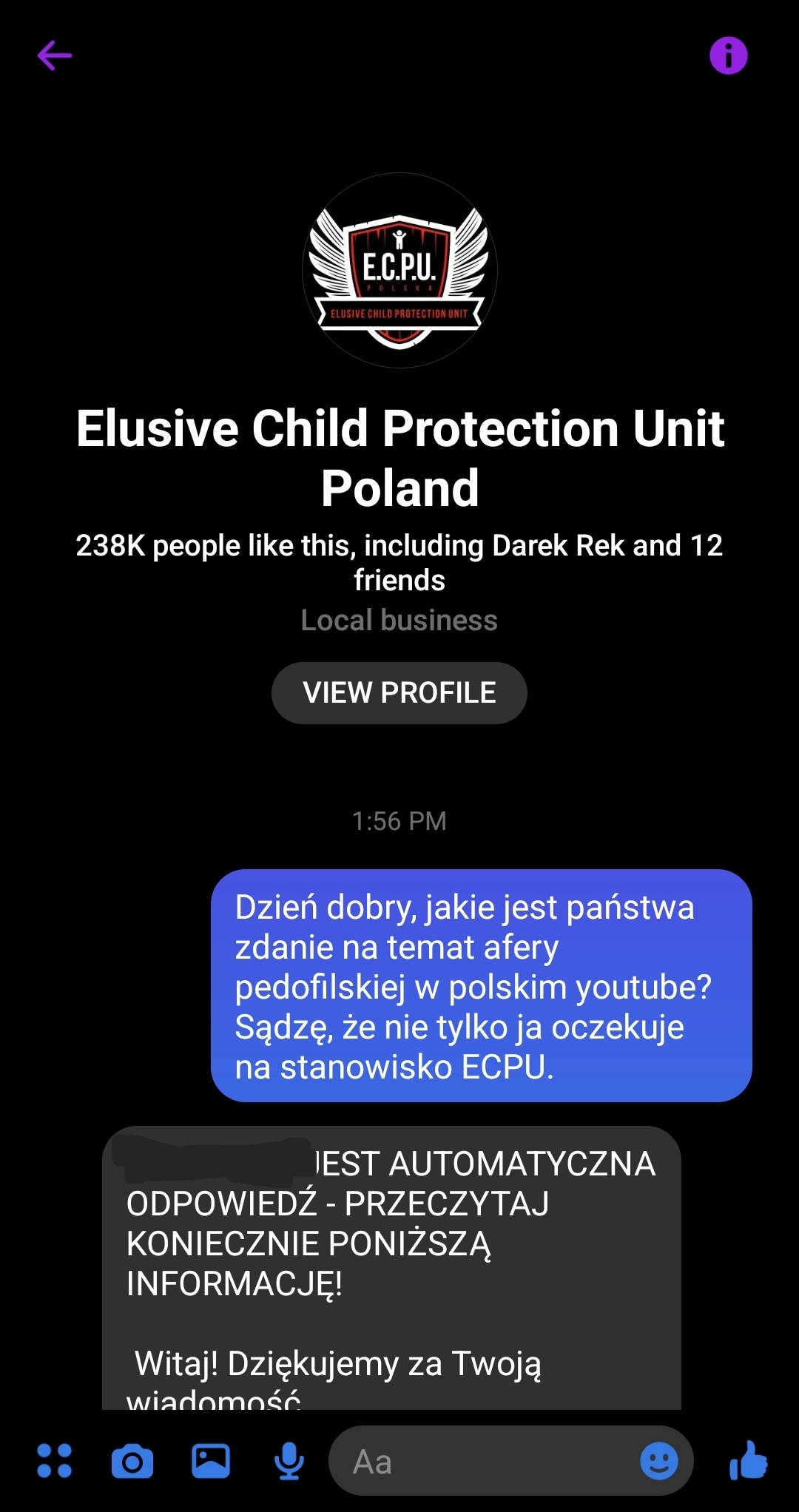Open the four-dot more options menu
Screen dimensions: 799x1512
[x=55, y=1461]
